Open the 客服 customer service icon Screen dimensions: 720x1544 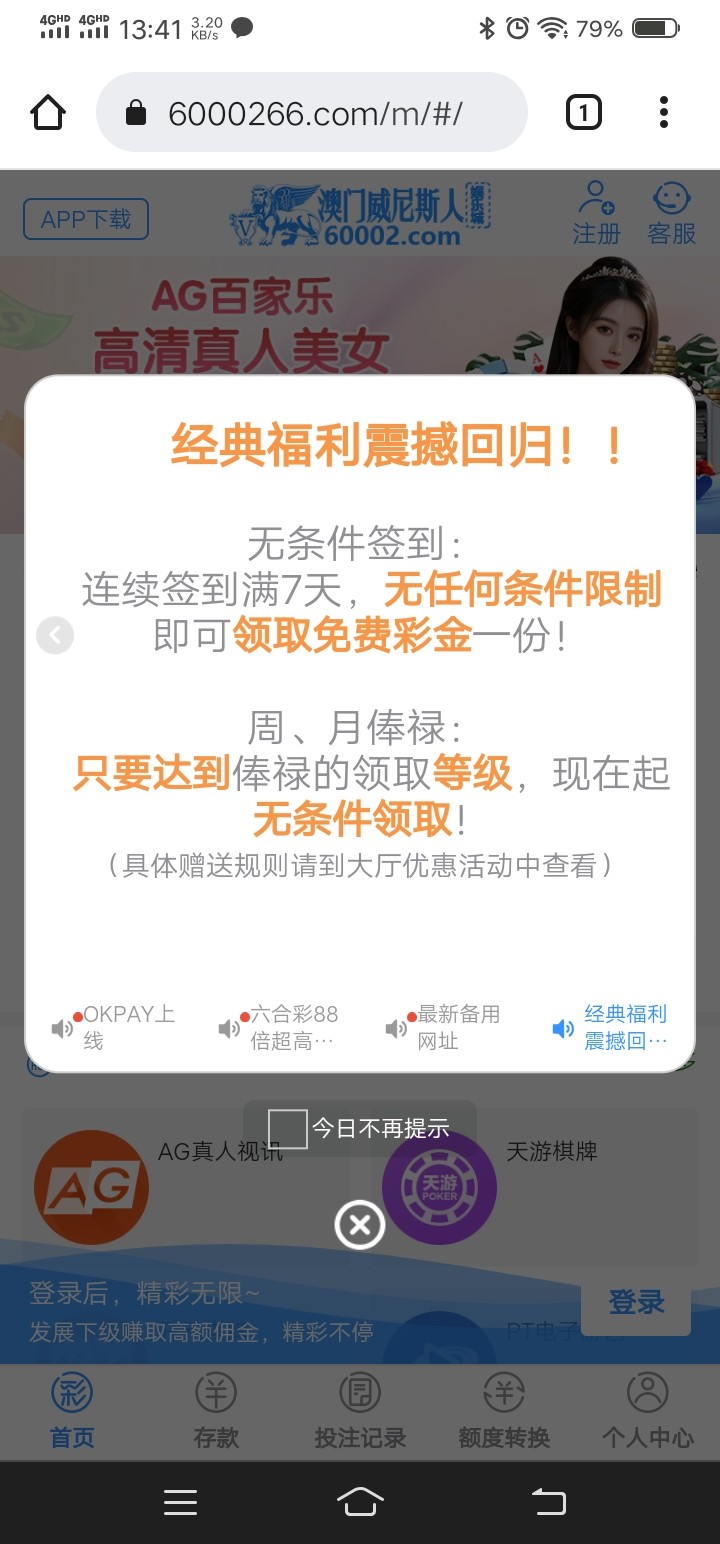point(671,211)
